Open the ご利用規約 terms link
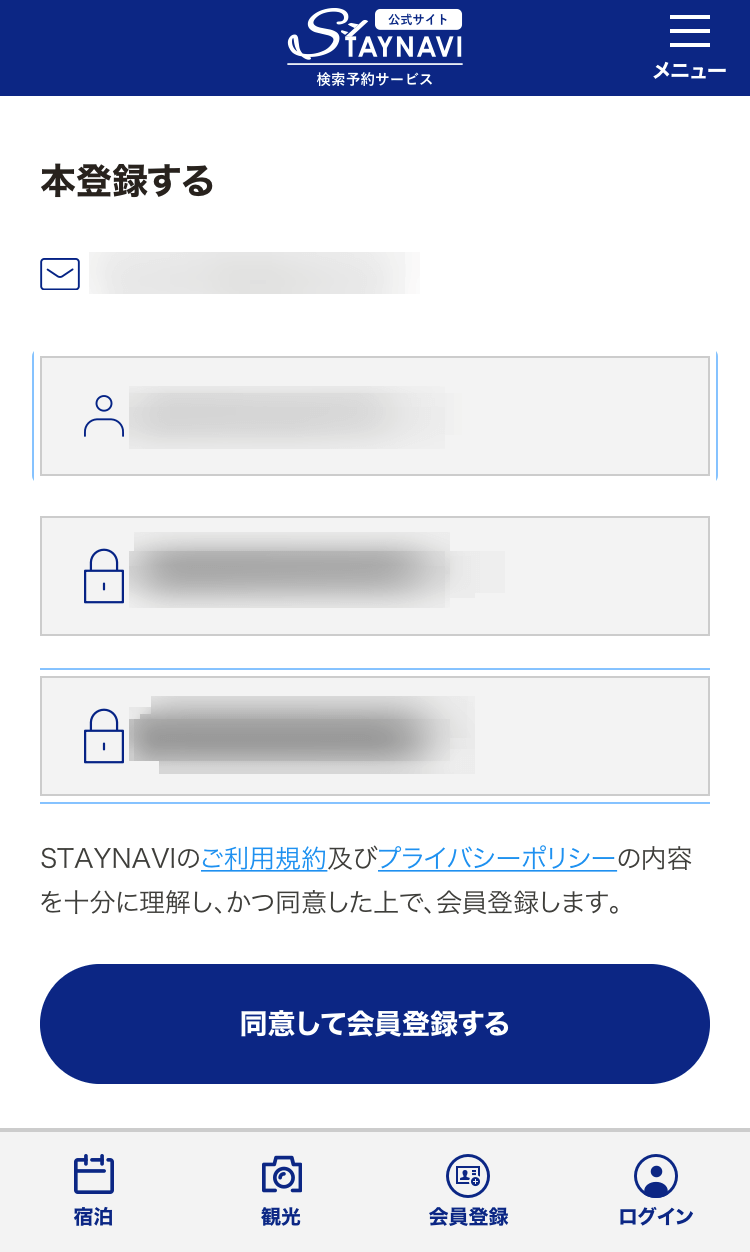This screenshot has width=750, height=1252. pyautogui.click(x=264, y=858)
